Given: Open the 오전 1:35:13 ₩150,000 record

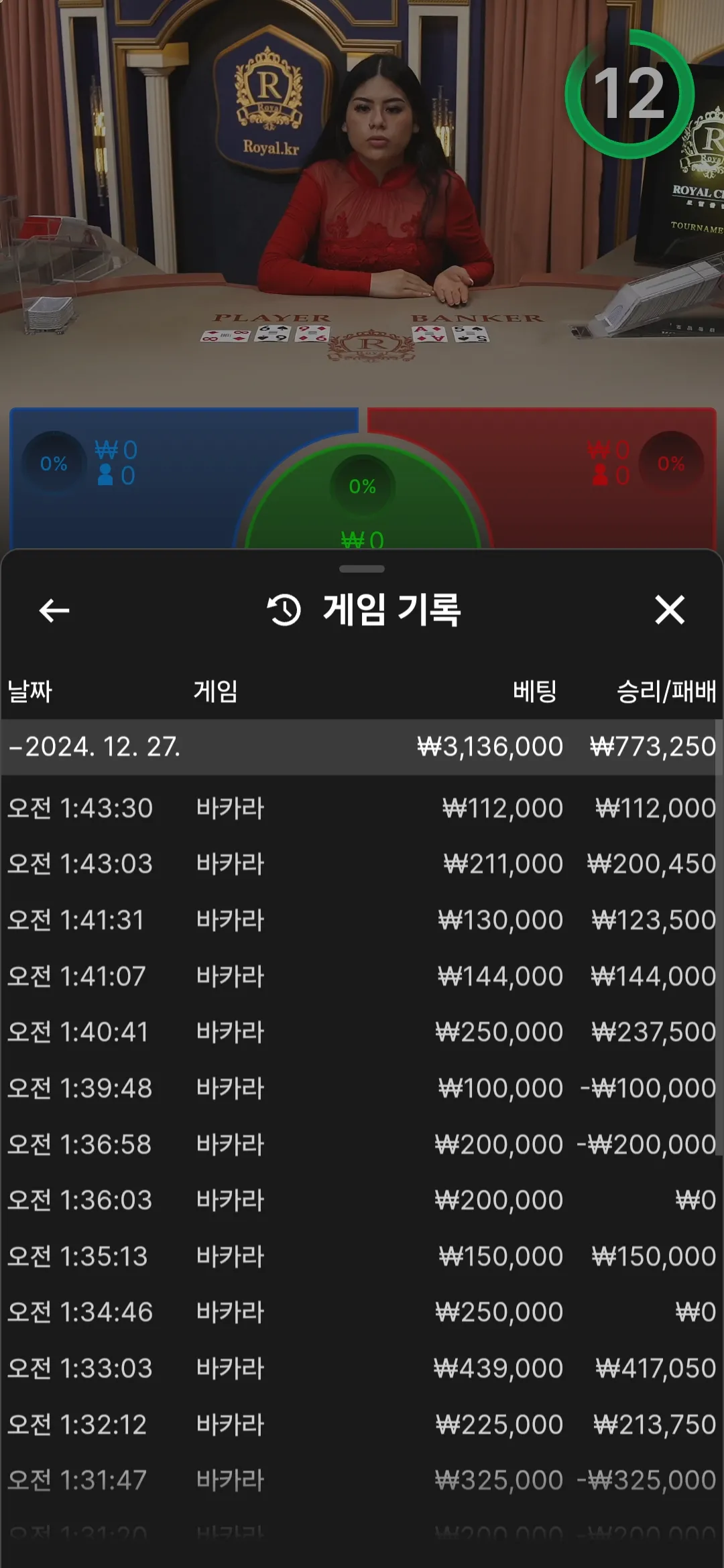Looking at the screenshot, I should click(x=362, y=1256).
